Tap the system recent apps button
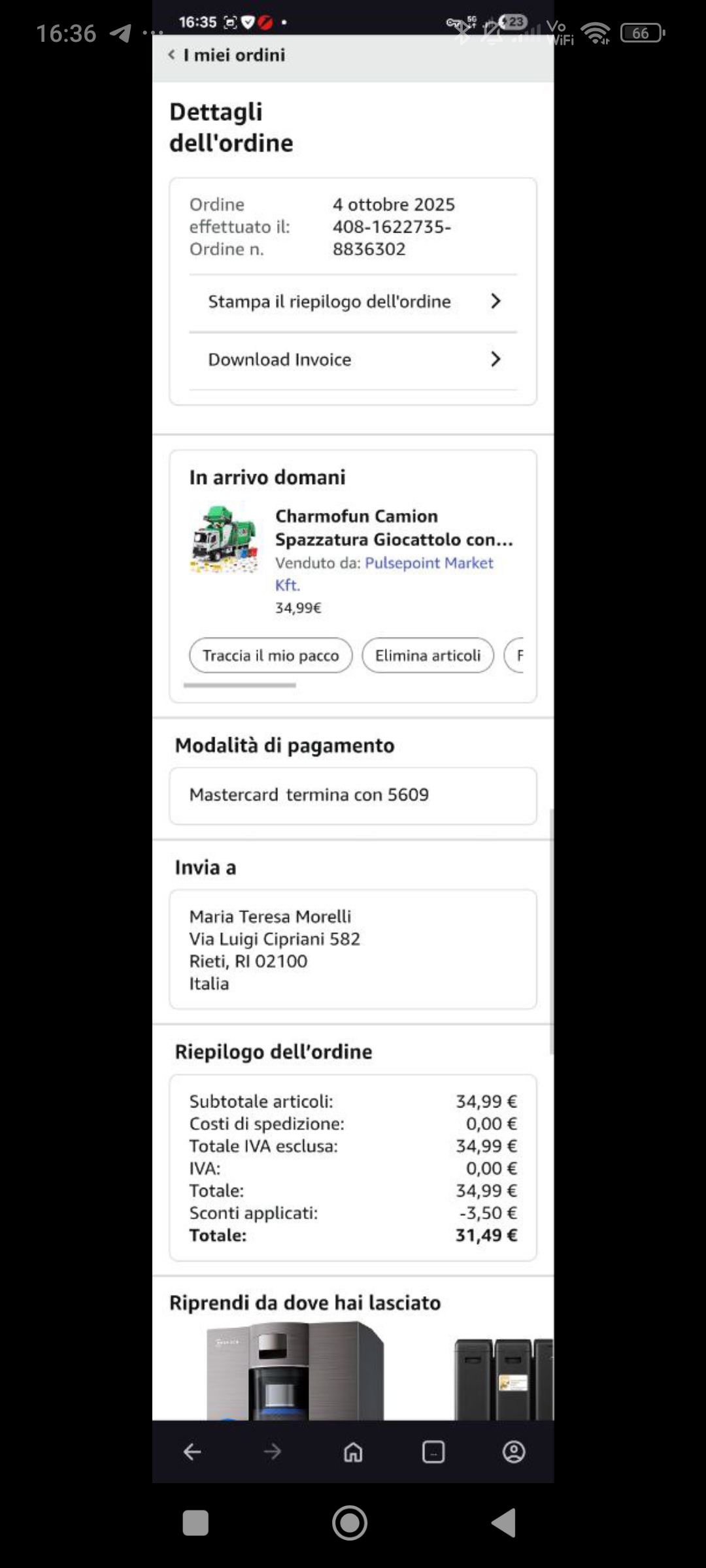Viewport: 706px width, 1568px height. click(195, 1523)
